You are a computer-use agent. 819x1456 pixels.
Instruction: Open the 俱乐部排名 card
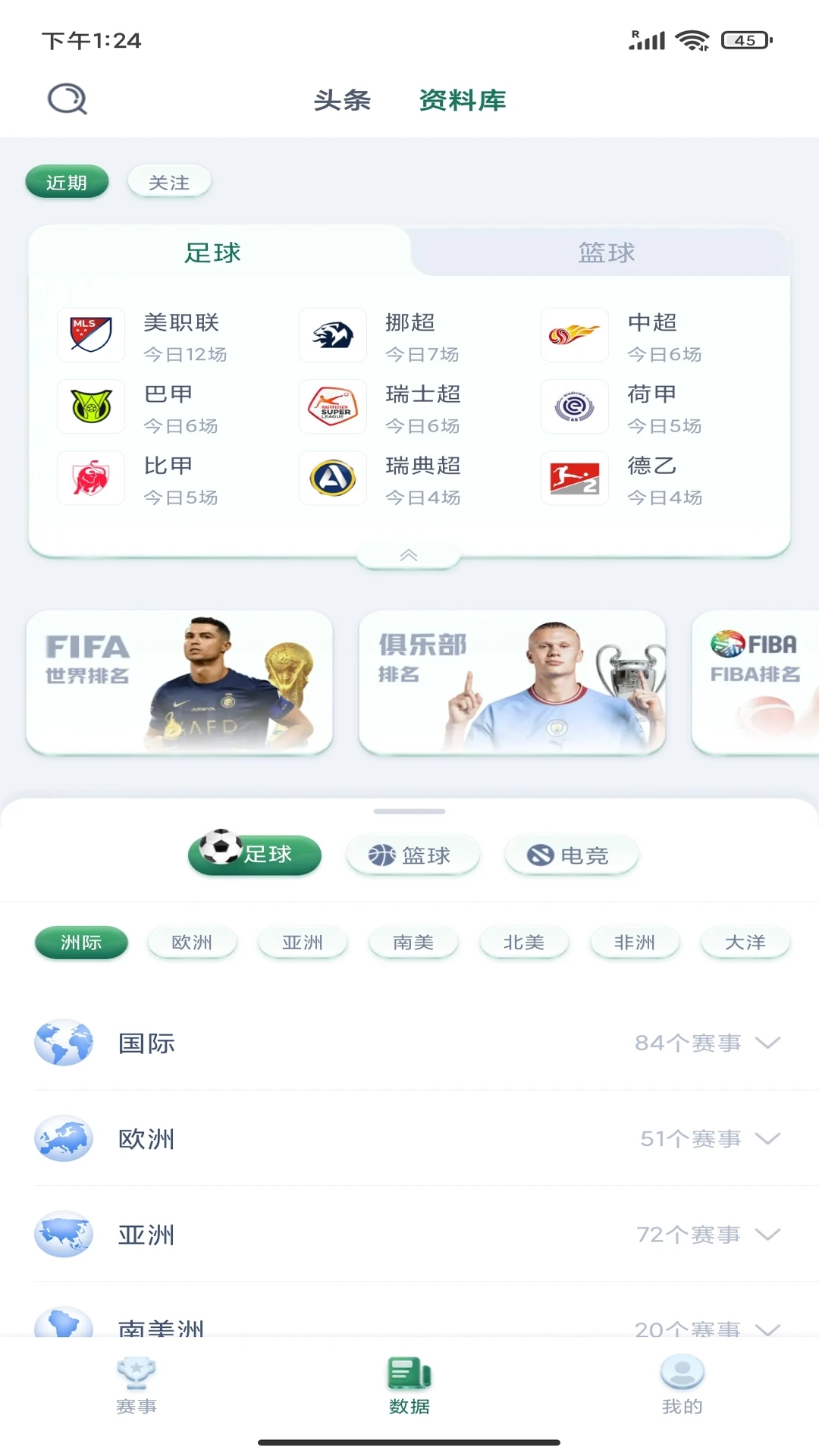coord(512,682)
